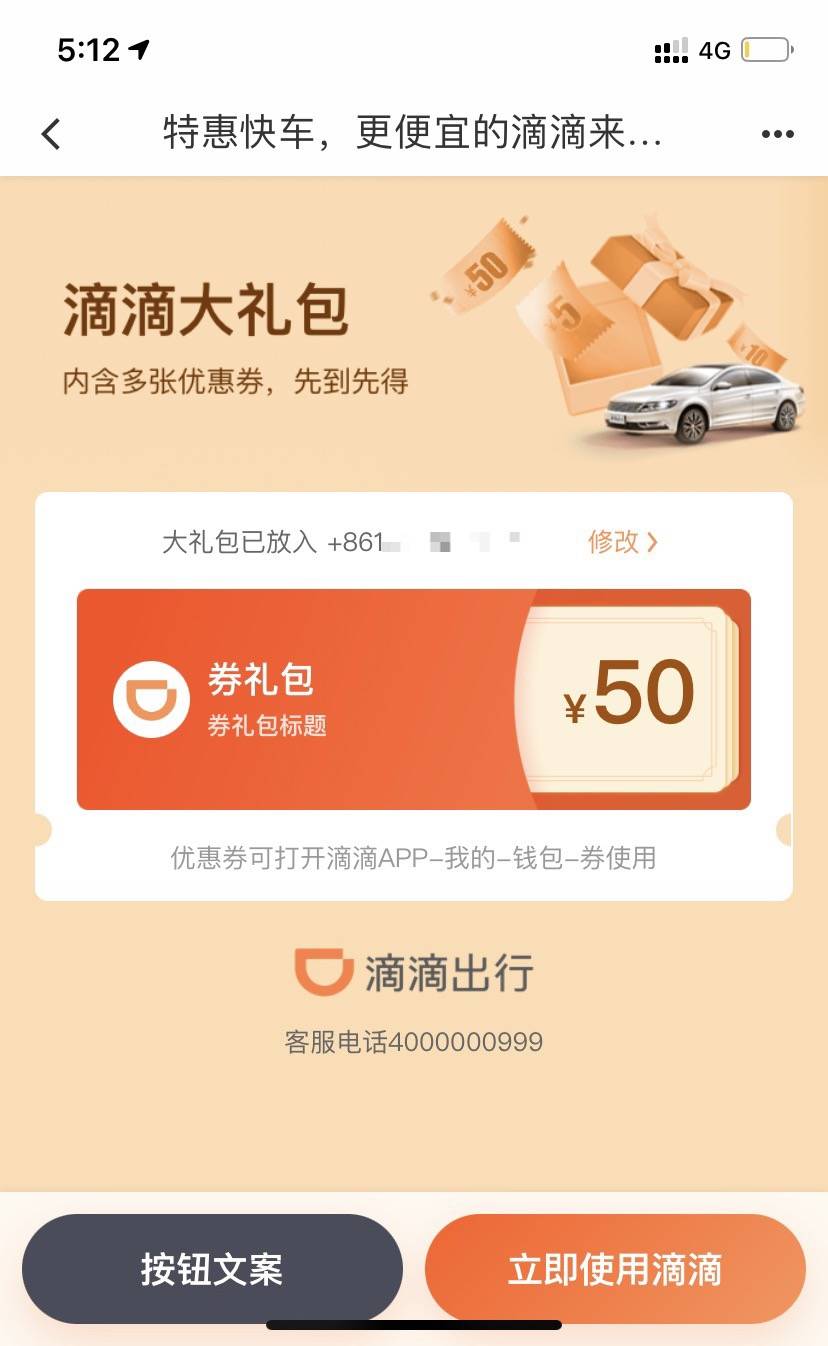Go back using the top-left arrow
This screenshot has height=1346, width=828.
(51, 134)
